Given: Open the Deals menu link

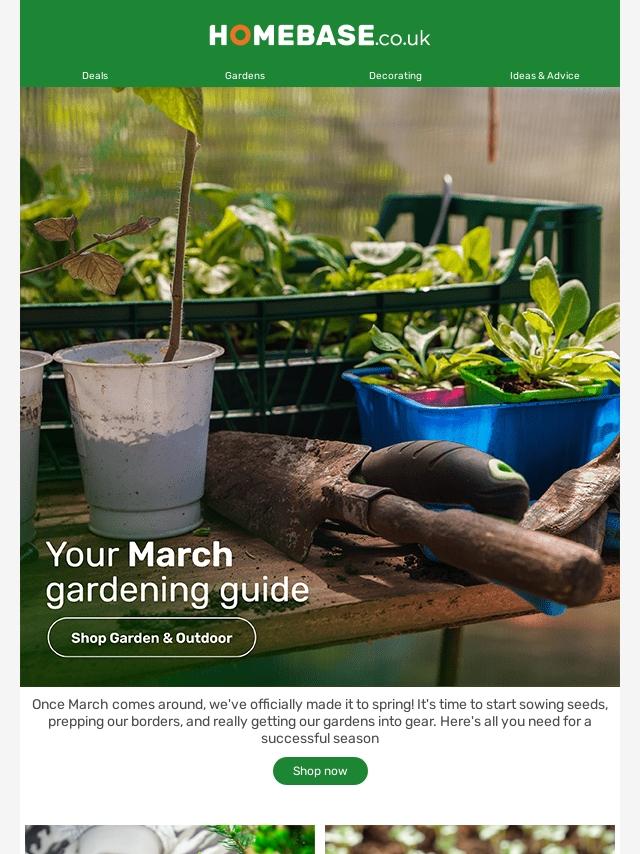Looking at the screenshot, I should click(95, 76).
